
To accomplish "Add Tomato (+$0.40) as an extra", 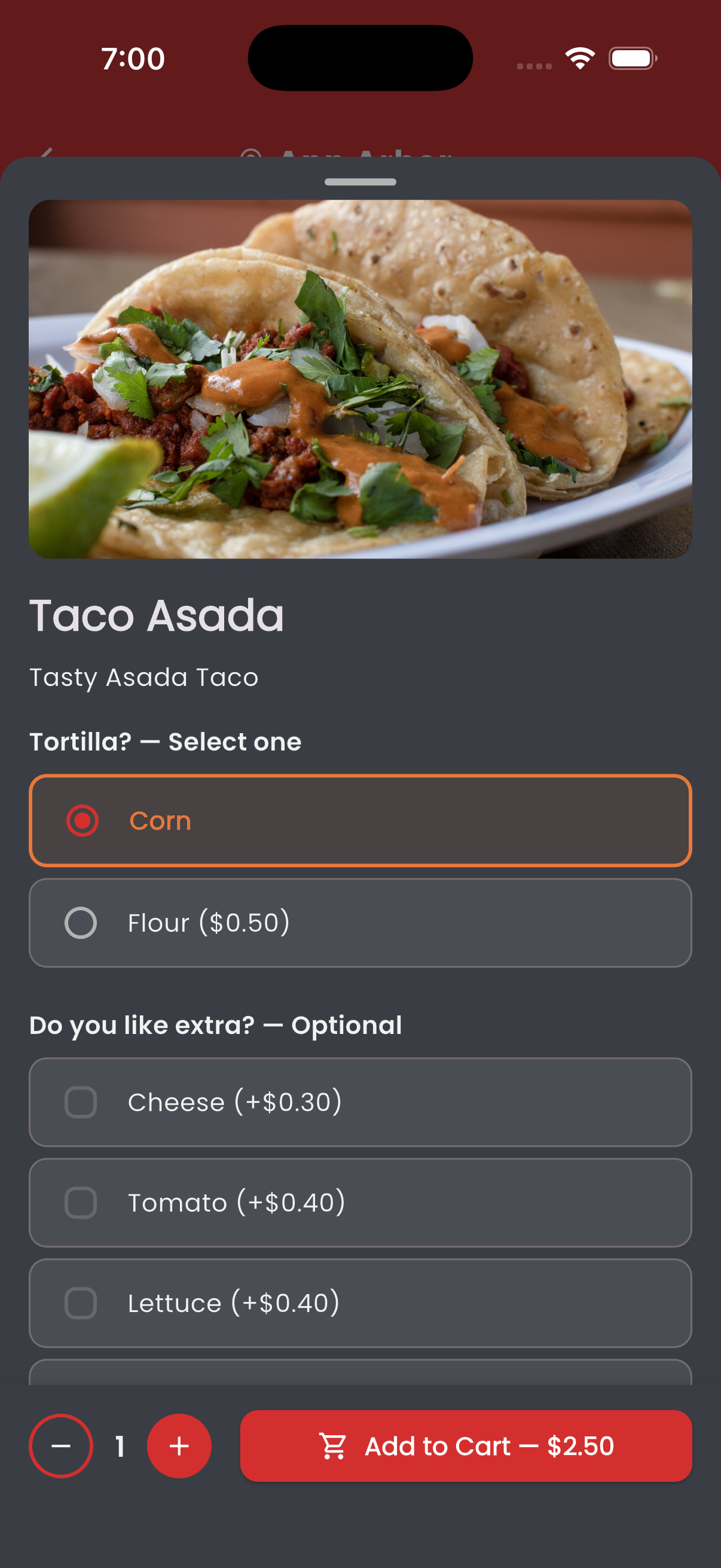I will [x=81, y=1203].
